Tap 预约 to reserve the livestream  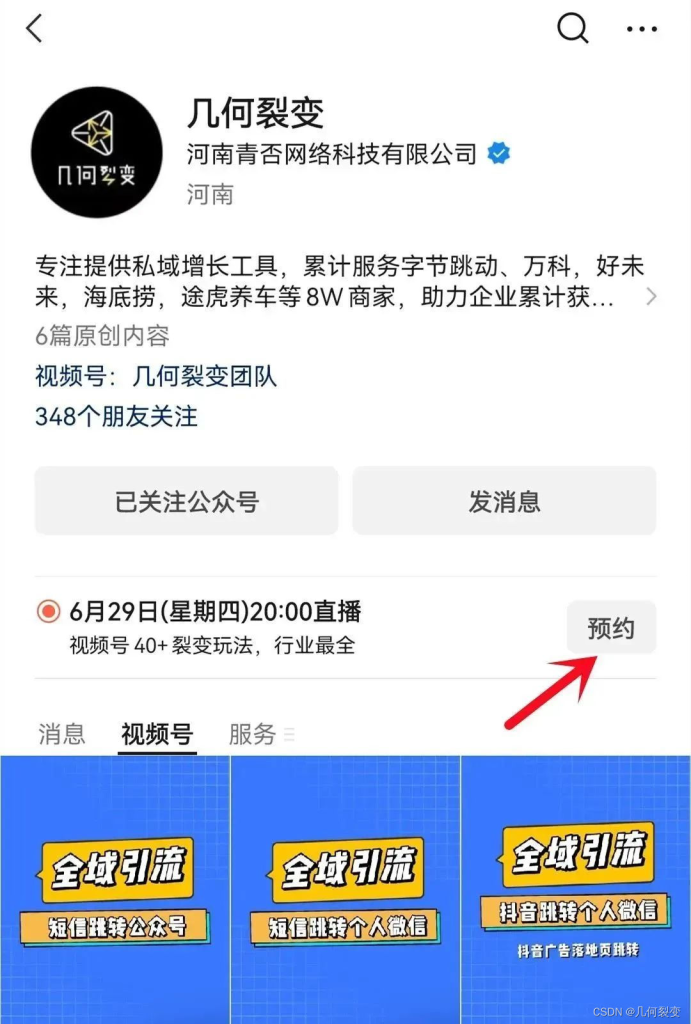pyautogui.click(x=611, y=628)
